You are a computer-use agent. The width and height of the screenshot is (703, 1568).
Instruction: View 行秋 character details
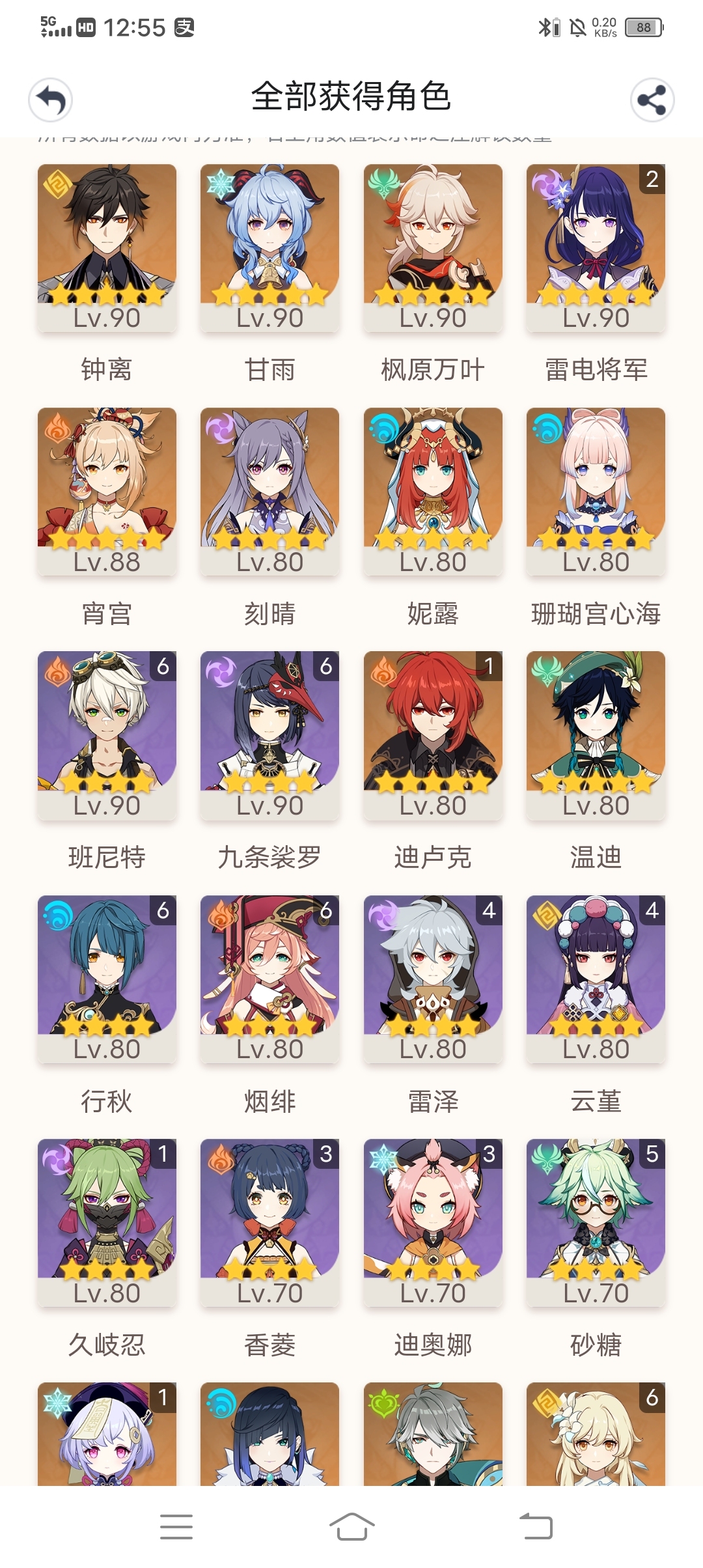(x=107, y=979)
